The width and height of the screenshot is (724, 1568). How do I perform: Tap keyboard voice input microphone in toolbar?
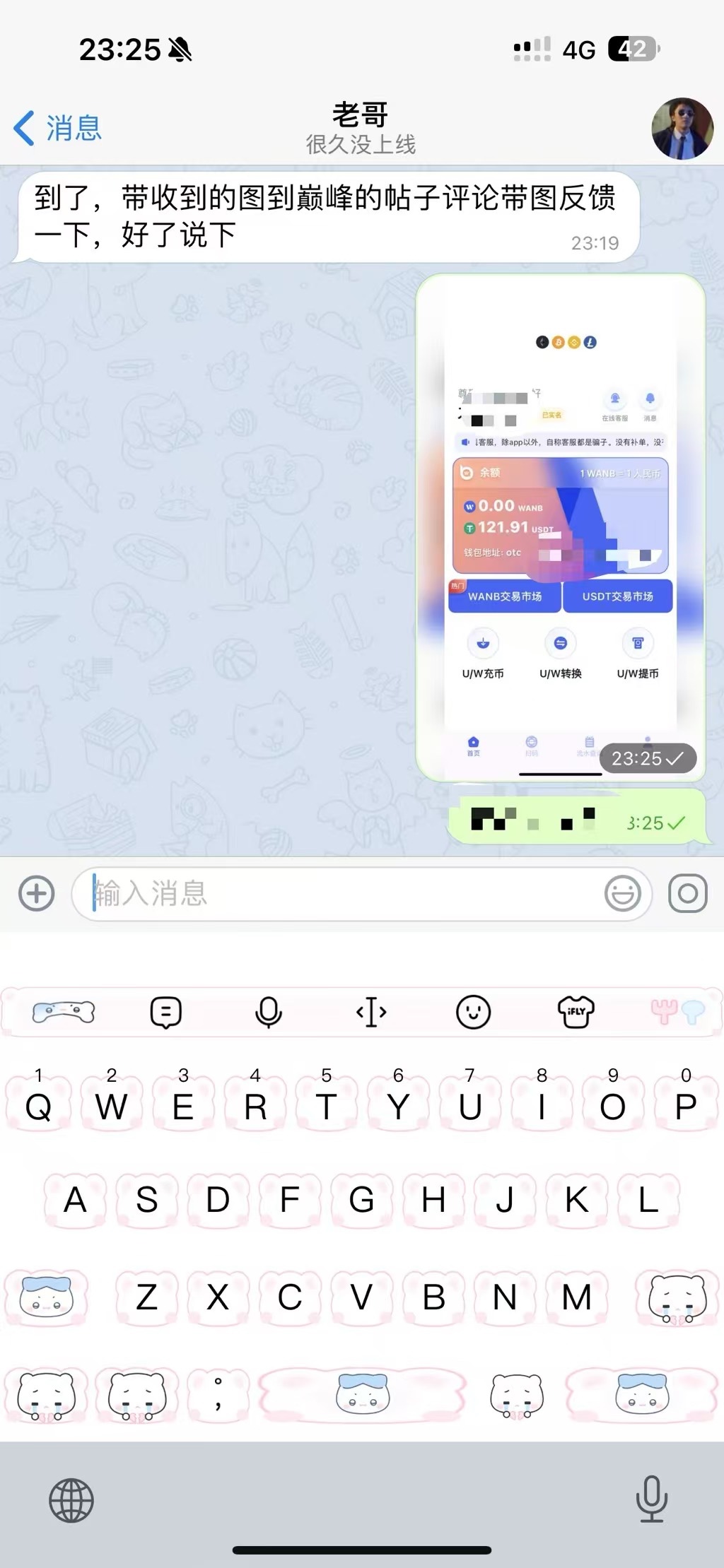[269, 1012]
